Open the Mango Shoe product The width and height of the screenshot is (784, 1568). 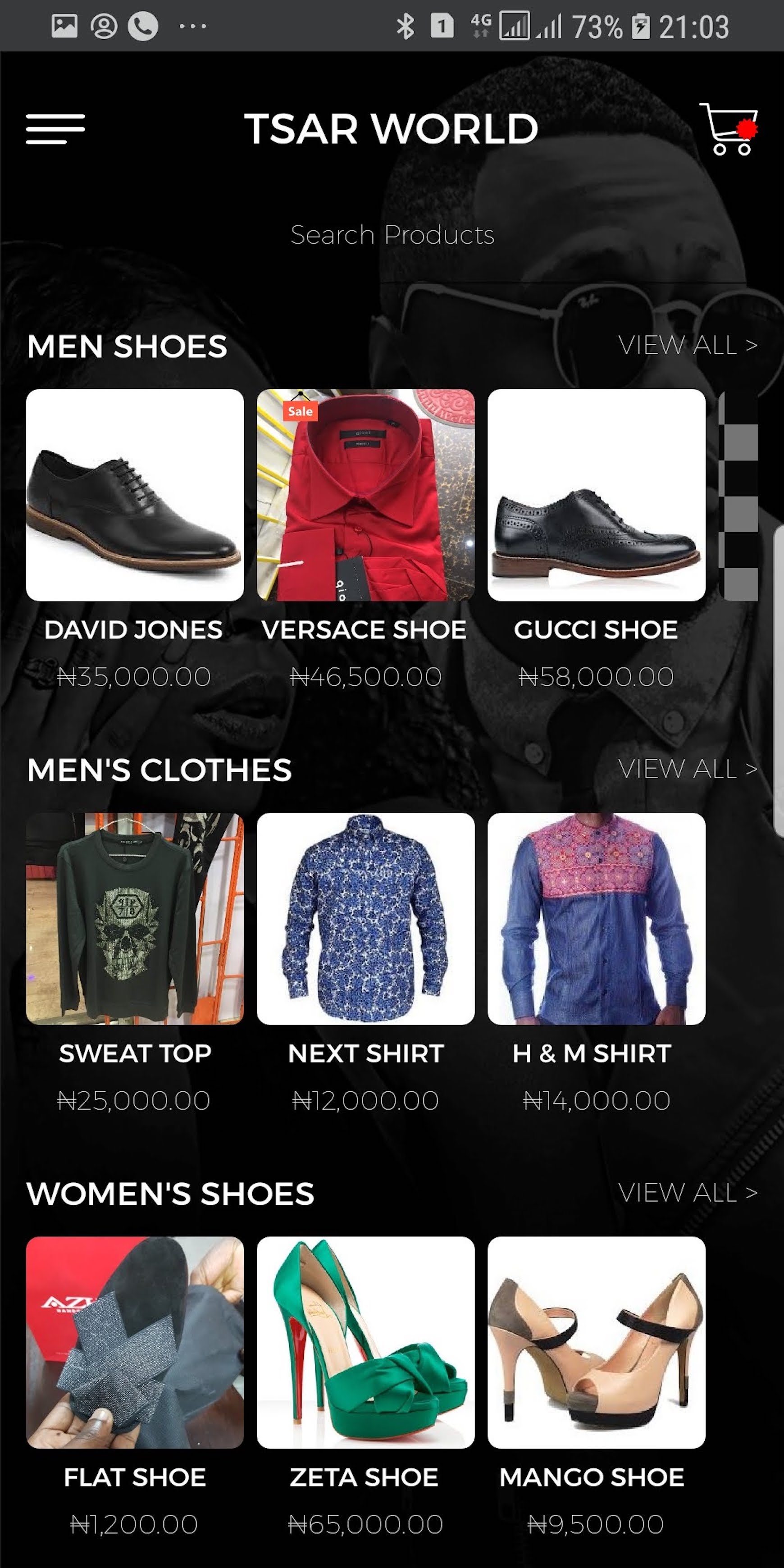(596, 1342)
